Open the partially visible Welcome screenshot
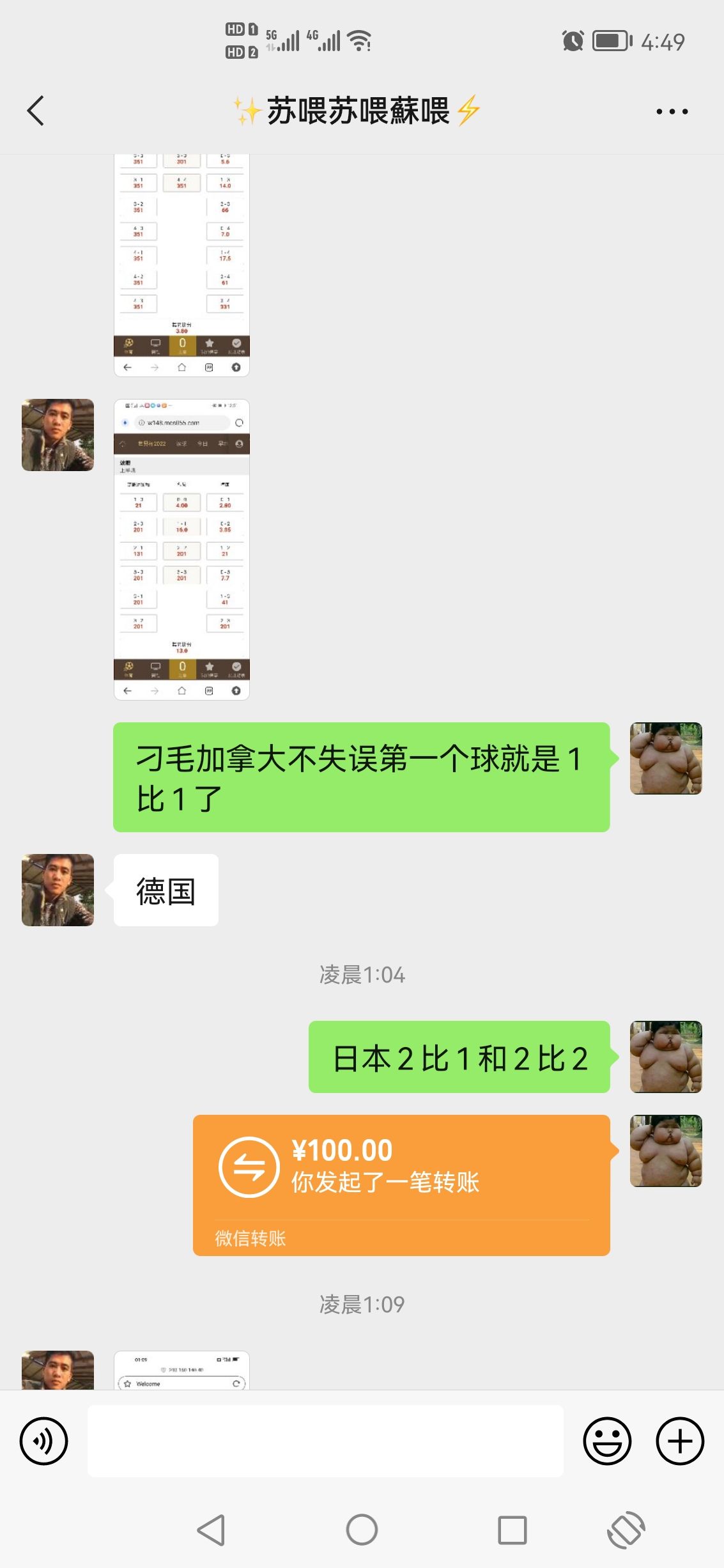The image size is (724, 1568). point(181,1370)
